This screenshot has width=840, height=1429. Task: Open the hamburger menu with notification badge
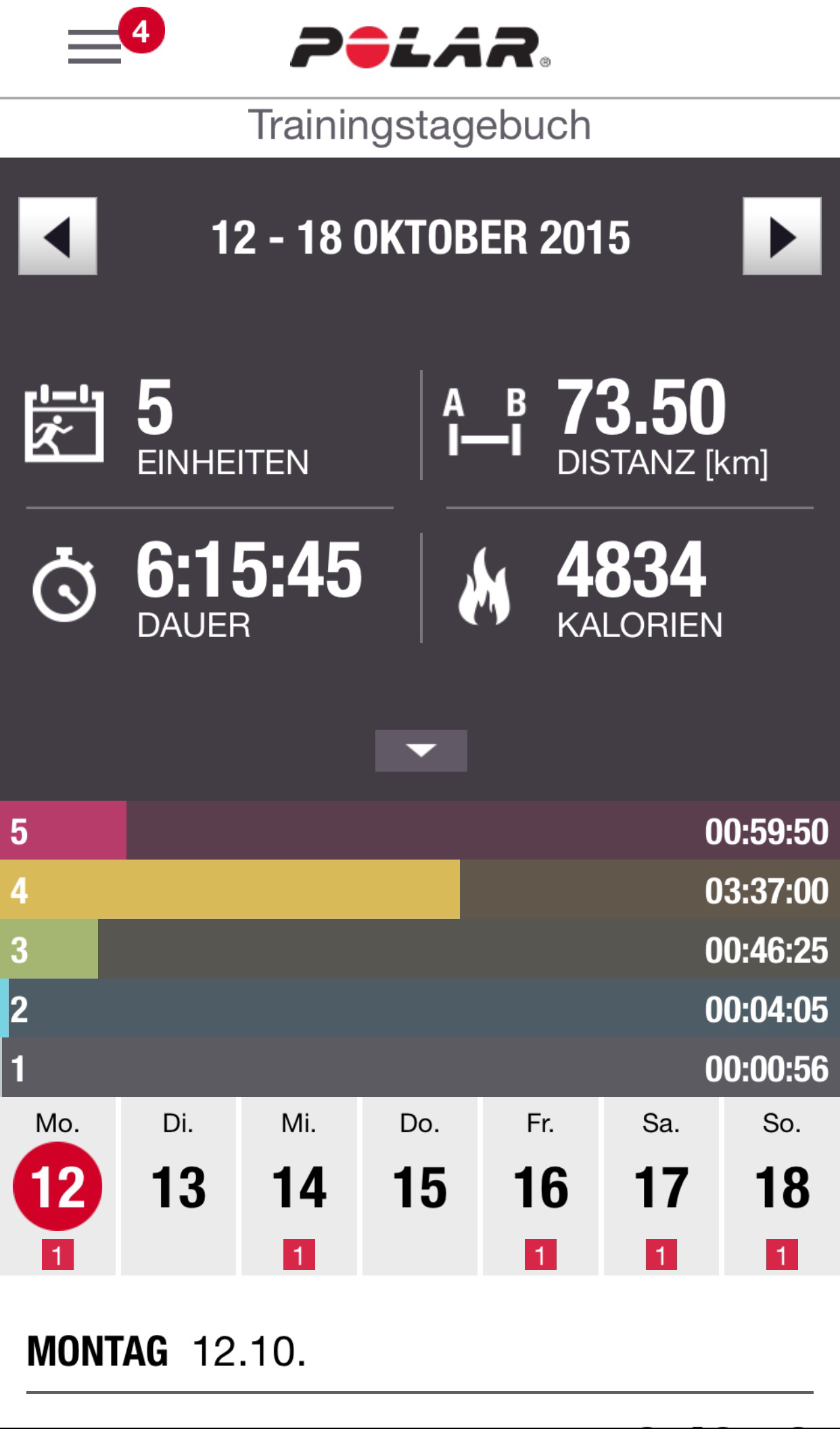pos(95,47)
